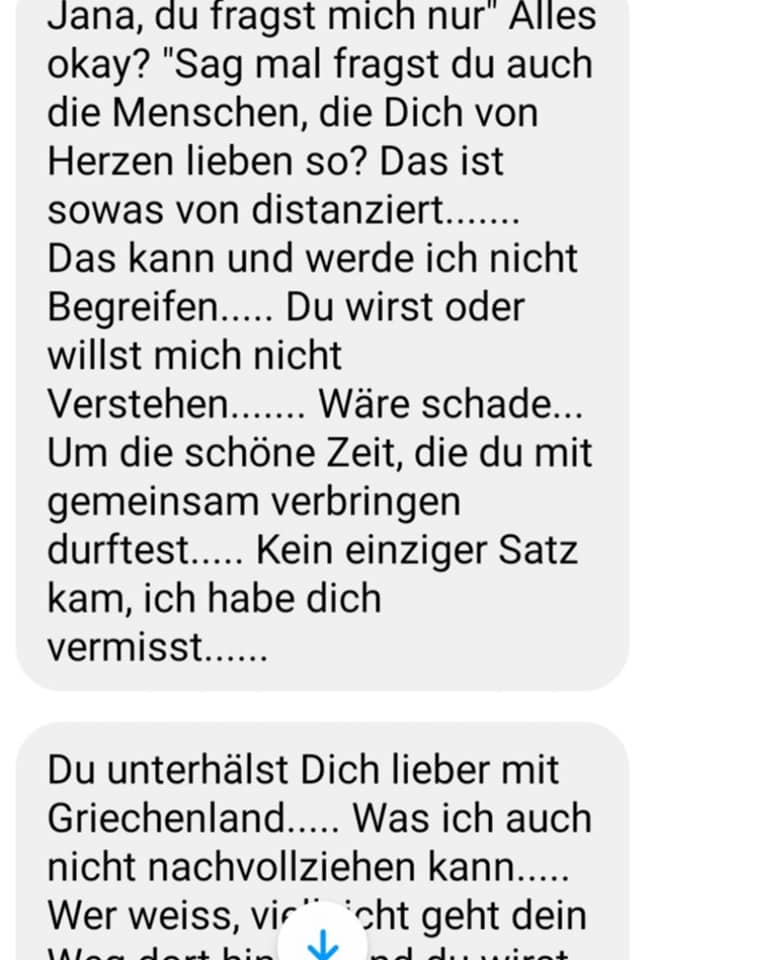The width and height of the screenshot is (757, 960).
Task: Jump to latest messages with down arrow
Action: [322, 942]
